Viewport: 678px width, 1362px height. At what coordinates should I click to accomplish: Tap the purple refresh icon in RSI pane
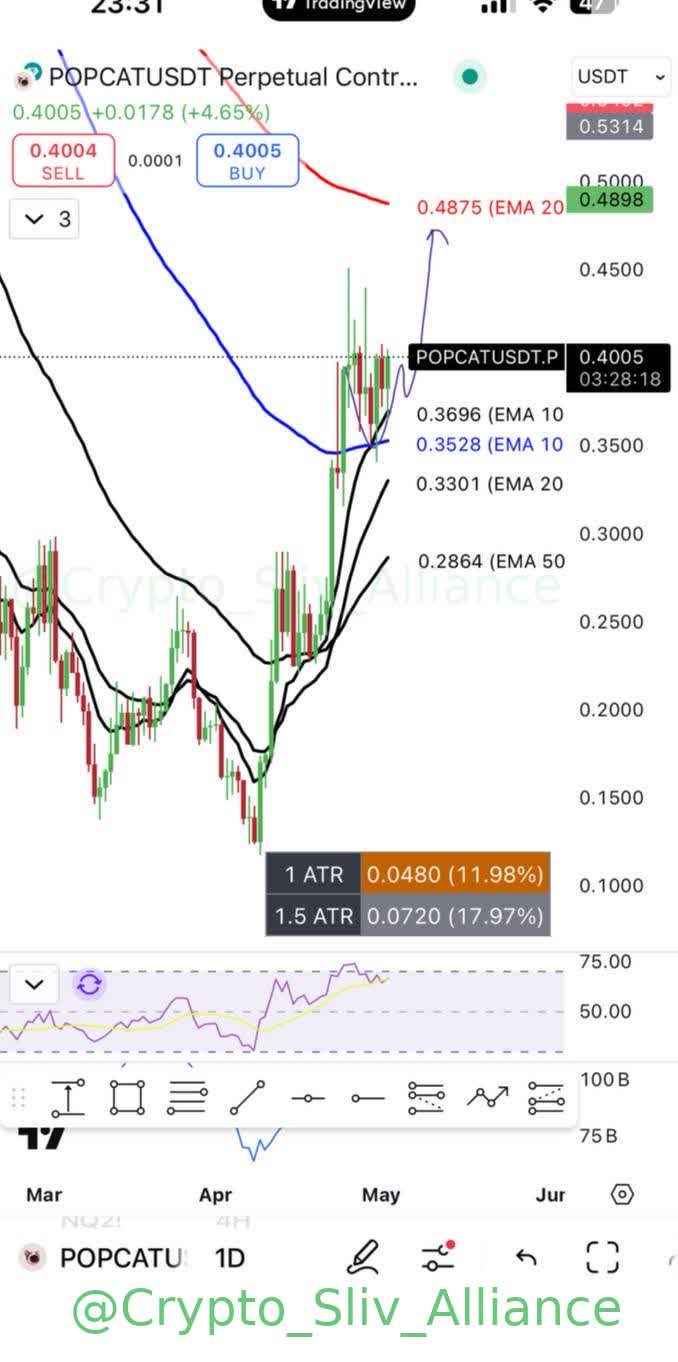tap(89, 985)
